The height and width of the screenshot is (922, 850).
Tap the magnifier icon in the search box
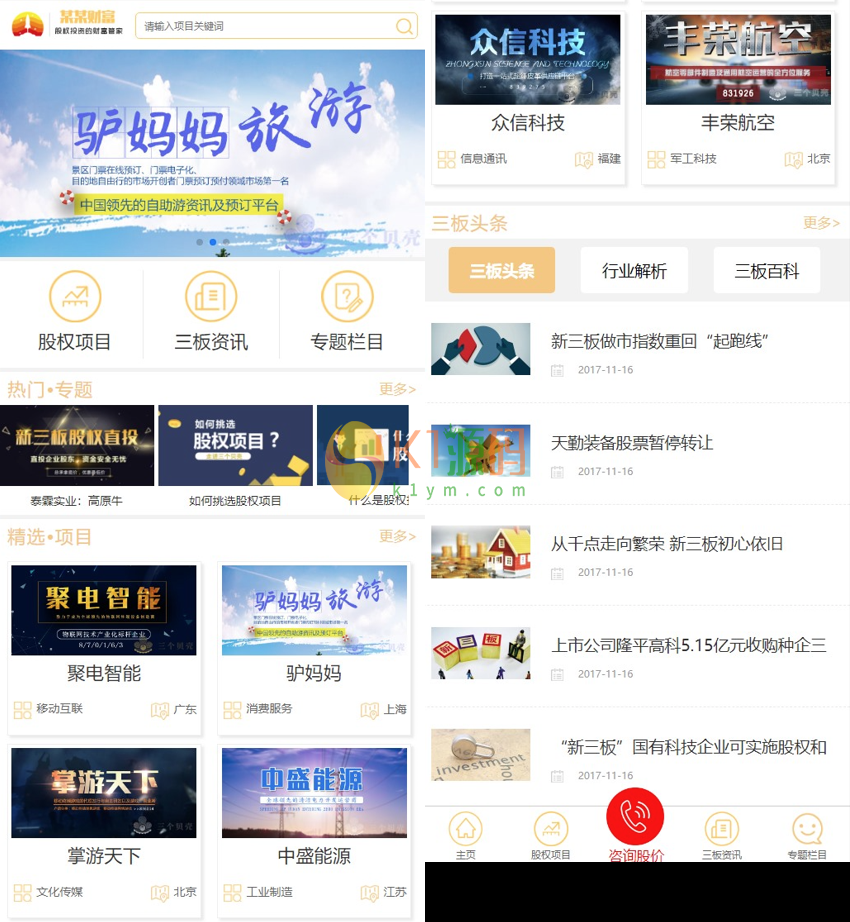(x=404, y=26)
